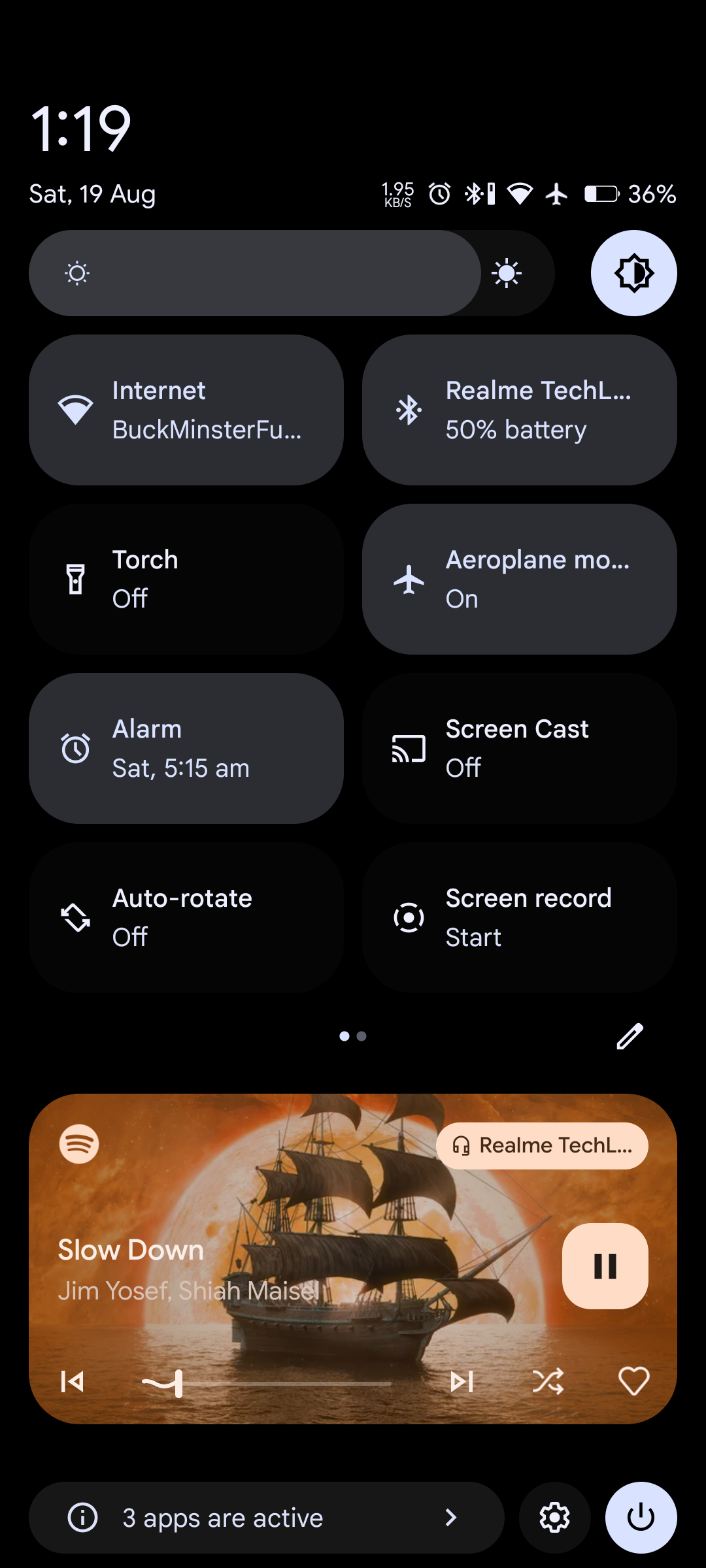Edit quick settings tiles with the pencil icon

tap(630, 1036)
